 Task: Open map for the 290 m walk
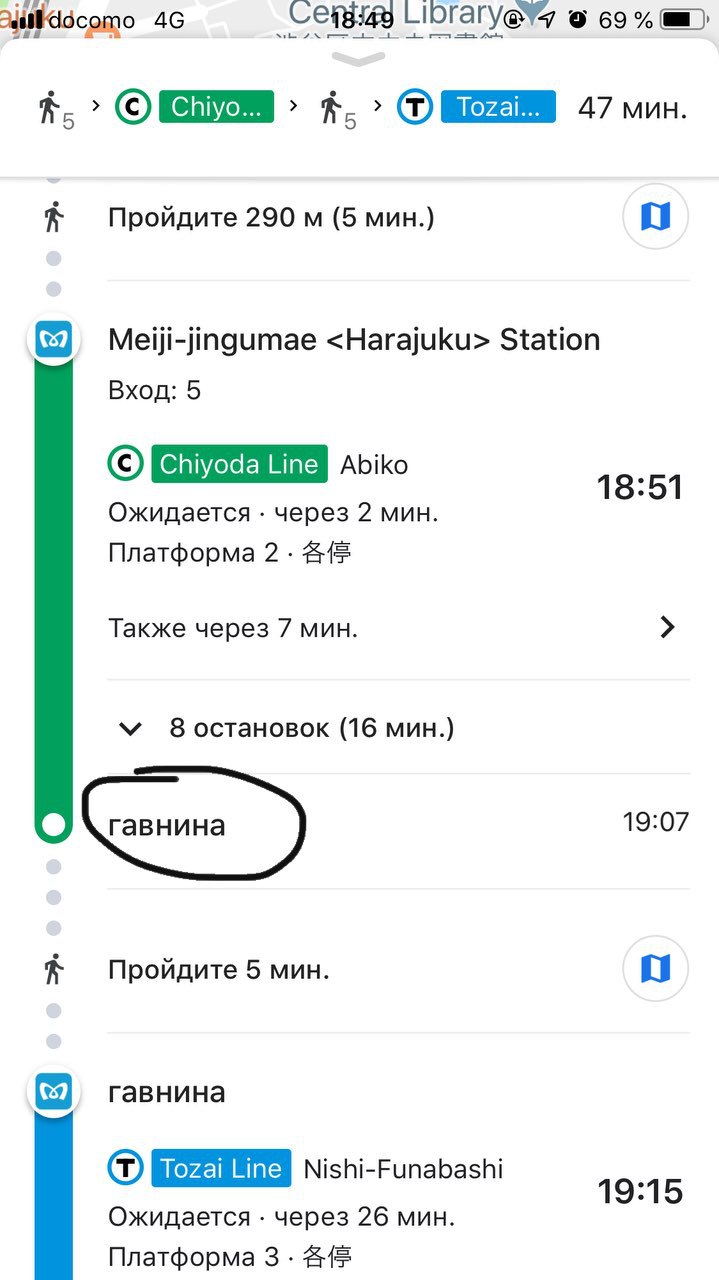click(655, 216)
